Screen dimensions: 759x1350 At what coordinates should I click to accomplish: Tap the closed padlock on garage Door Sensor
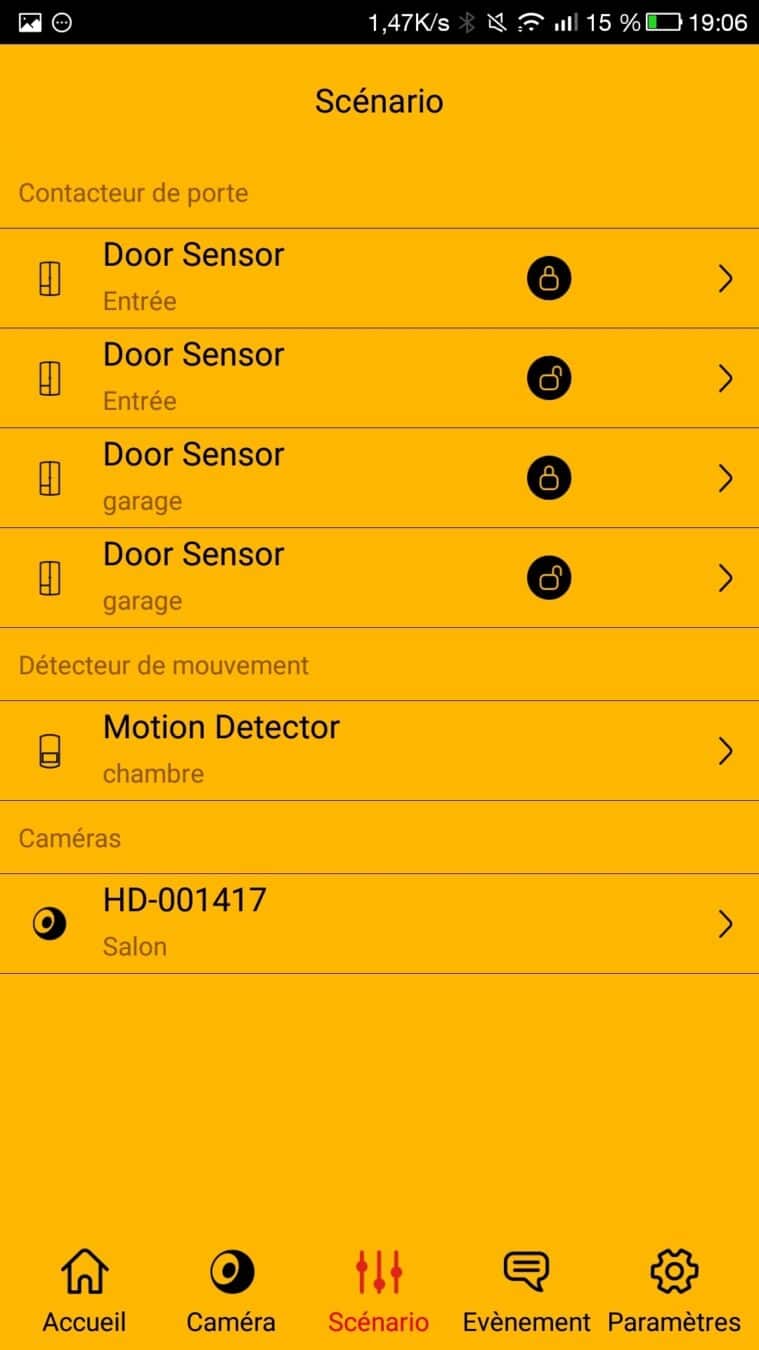click(549, 479)
